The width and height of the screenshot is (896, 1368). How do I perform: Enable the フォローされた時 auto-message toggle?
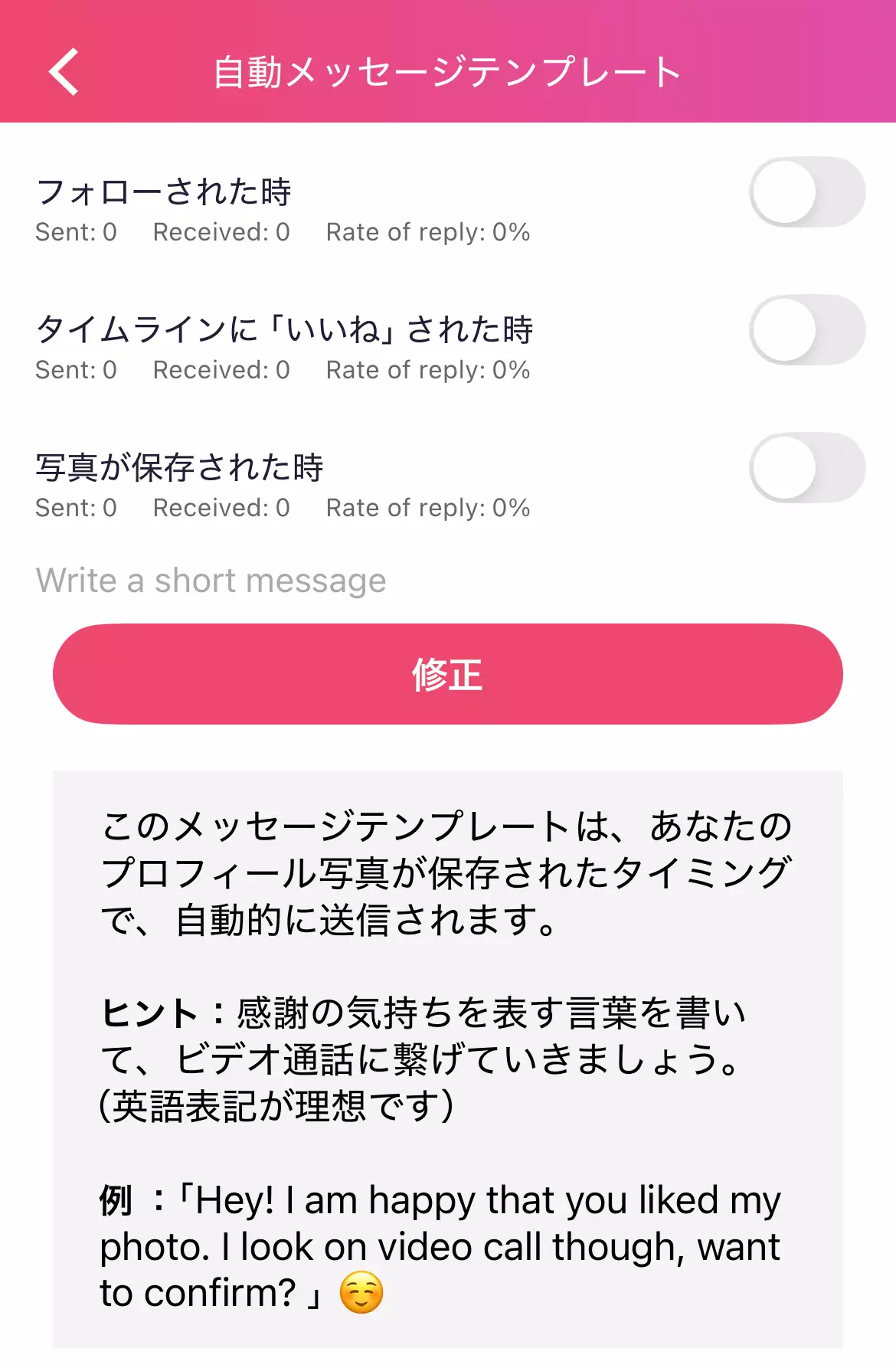click(x=809, y=191)
